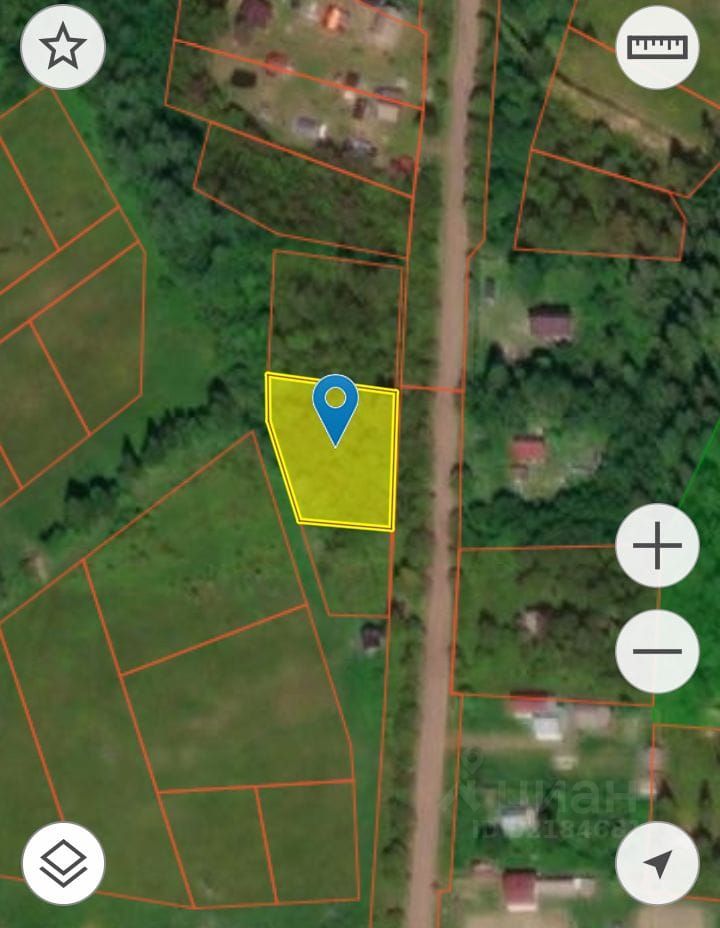Zoom in on the map
Image resolution: width=720 pixels, height=928 pixels.
[x=657, y=546]
